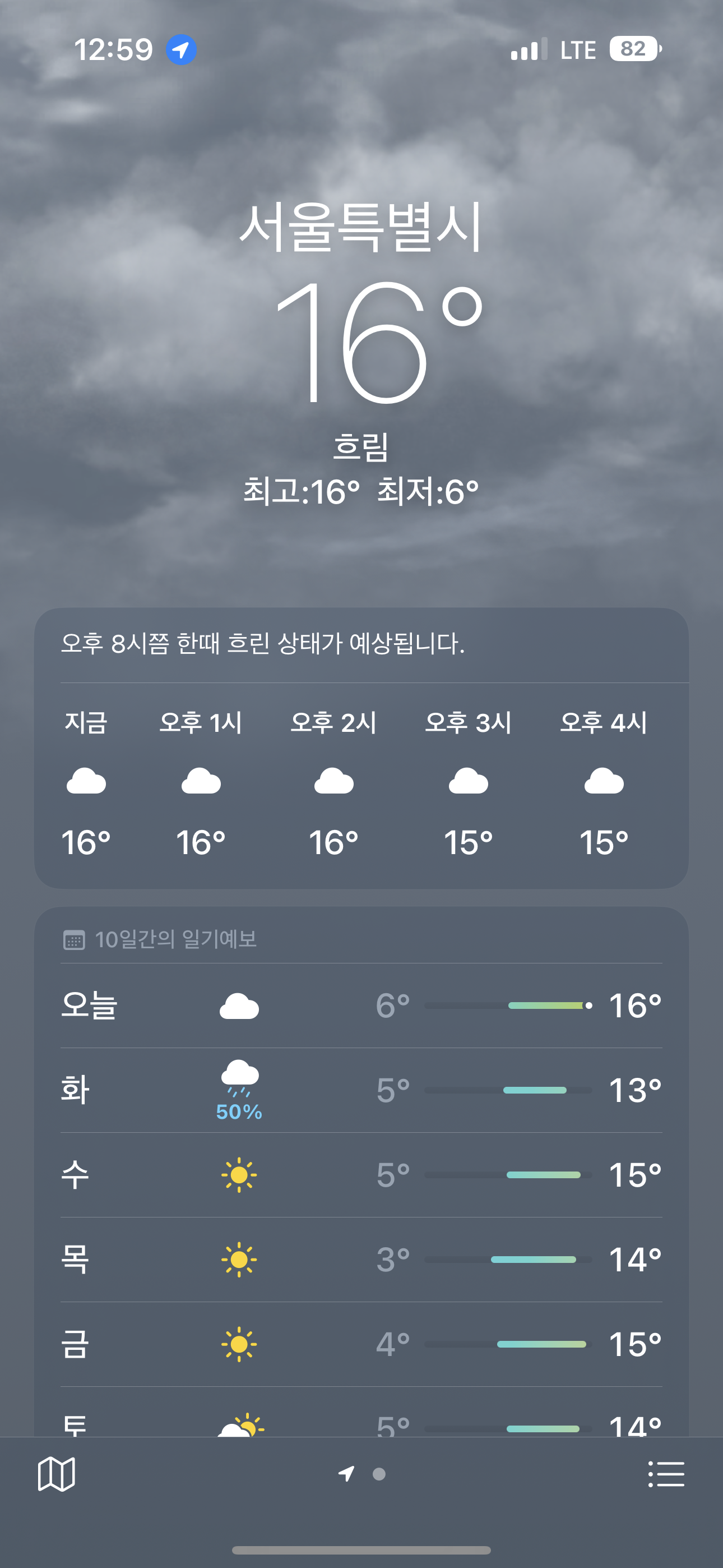Open Tuesday (화) forecast with 50% rain
This screenshot has width=723, height=1568.
(361, 1090)
